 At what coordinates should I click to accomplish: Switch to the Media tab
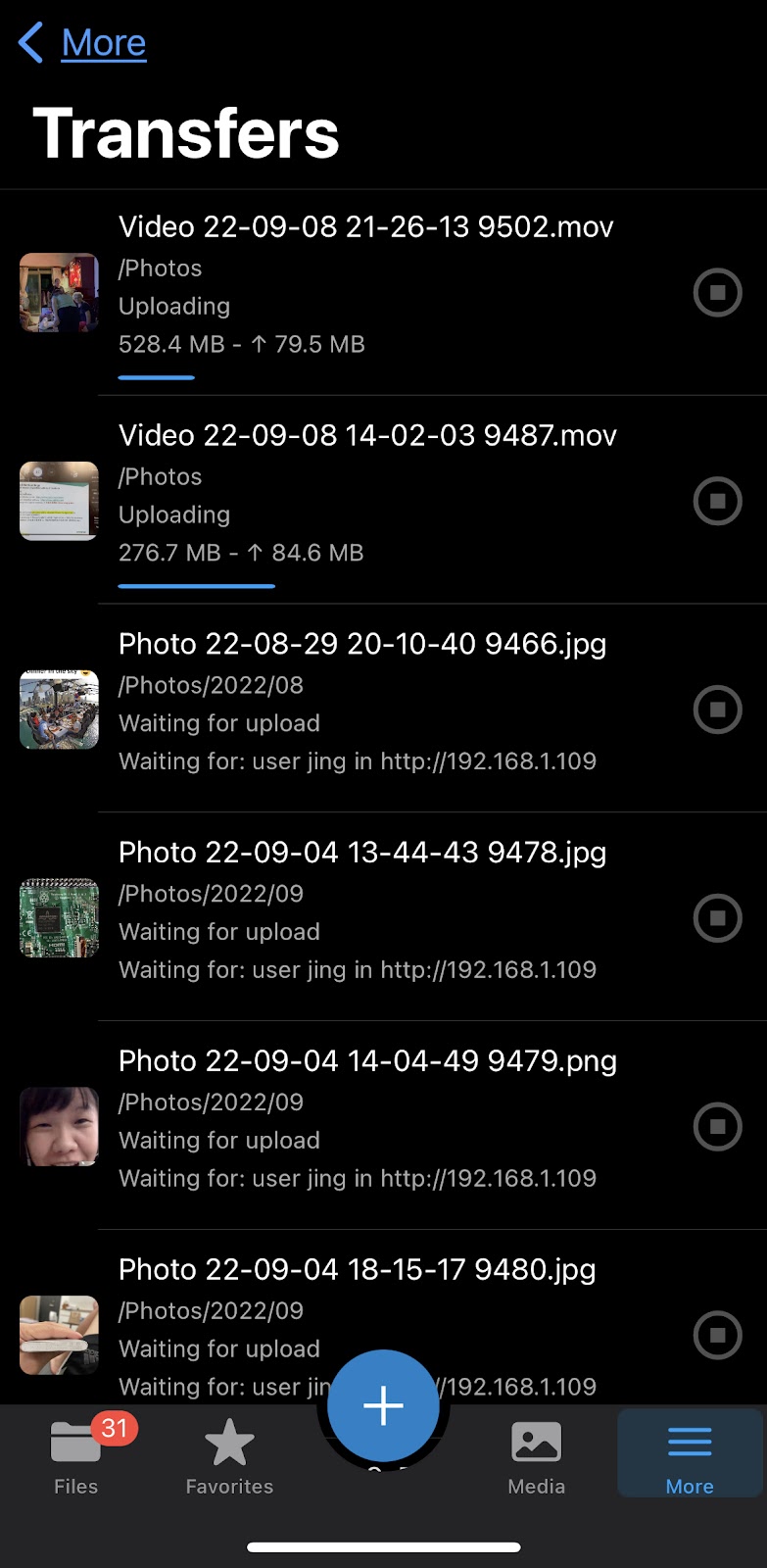(x=537, y=1456)
